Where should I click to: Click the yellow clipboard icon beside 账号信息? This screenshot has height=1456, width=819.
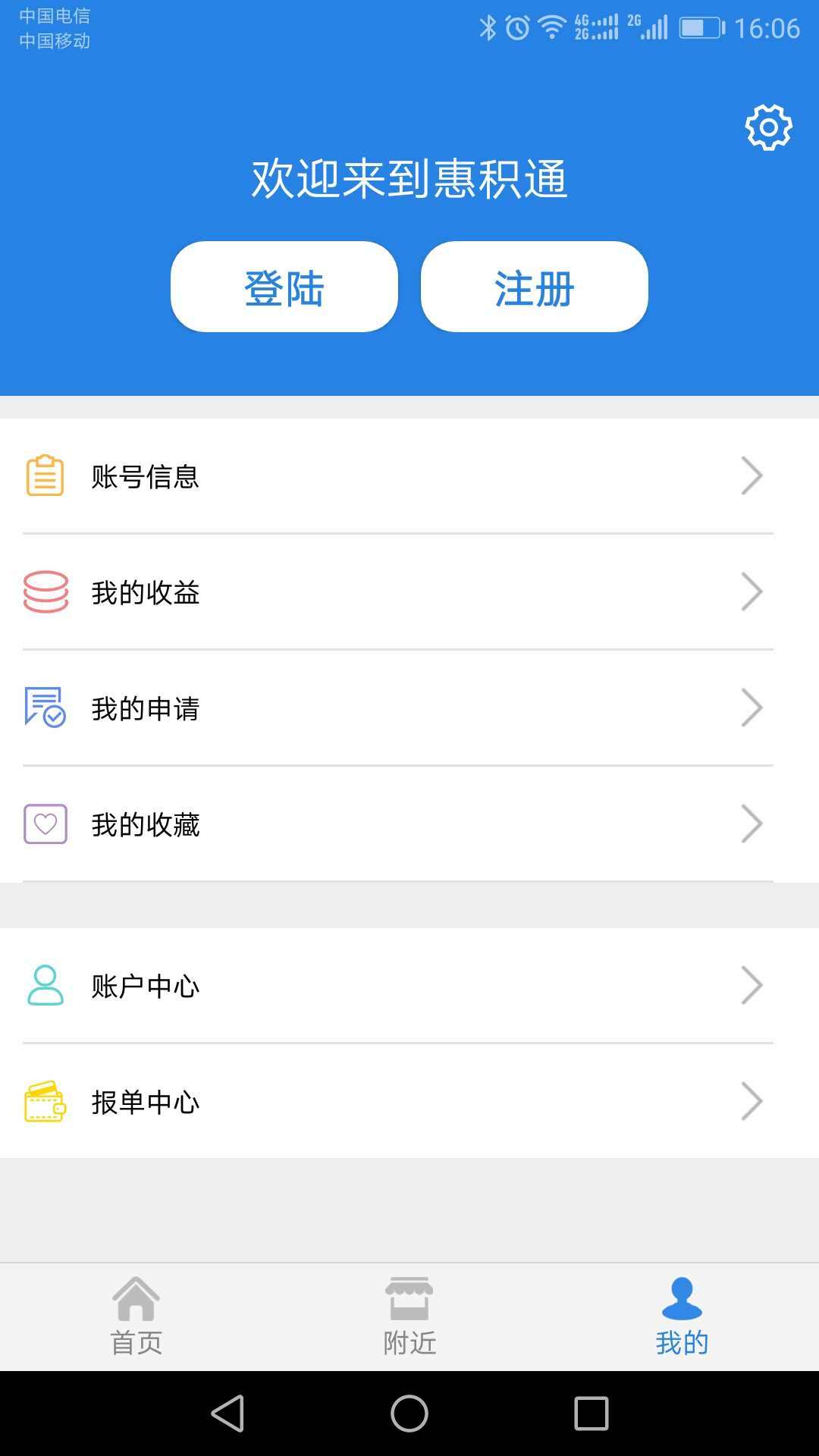tap(45, 475)
